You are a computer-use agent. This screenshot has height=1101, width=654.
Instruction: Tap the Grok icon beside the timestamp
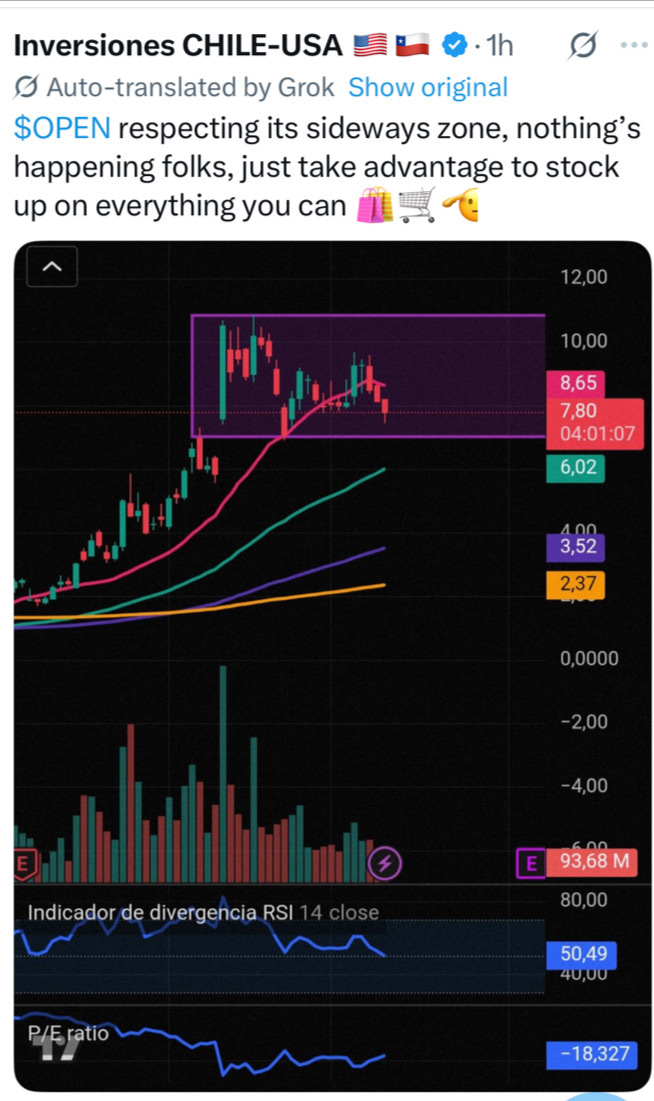[581, 45]
